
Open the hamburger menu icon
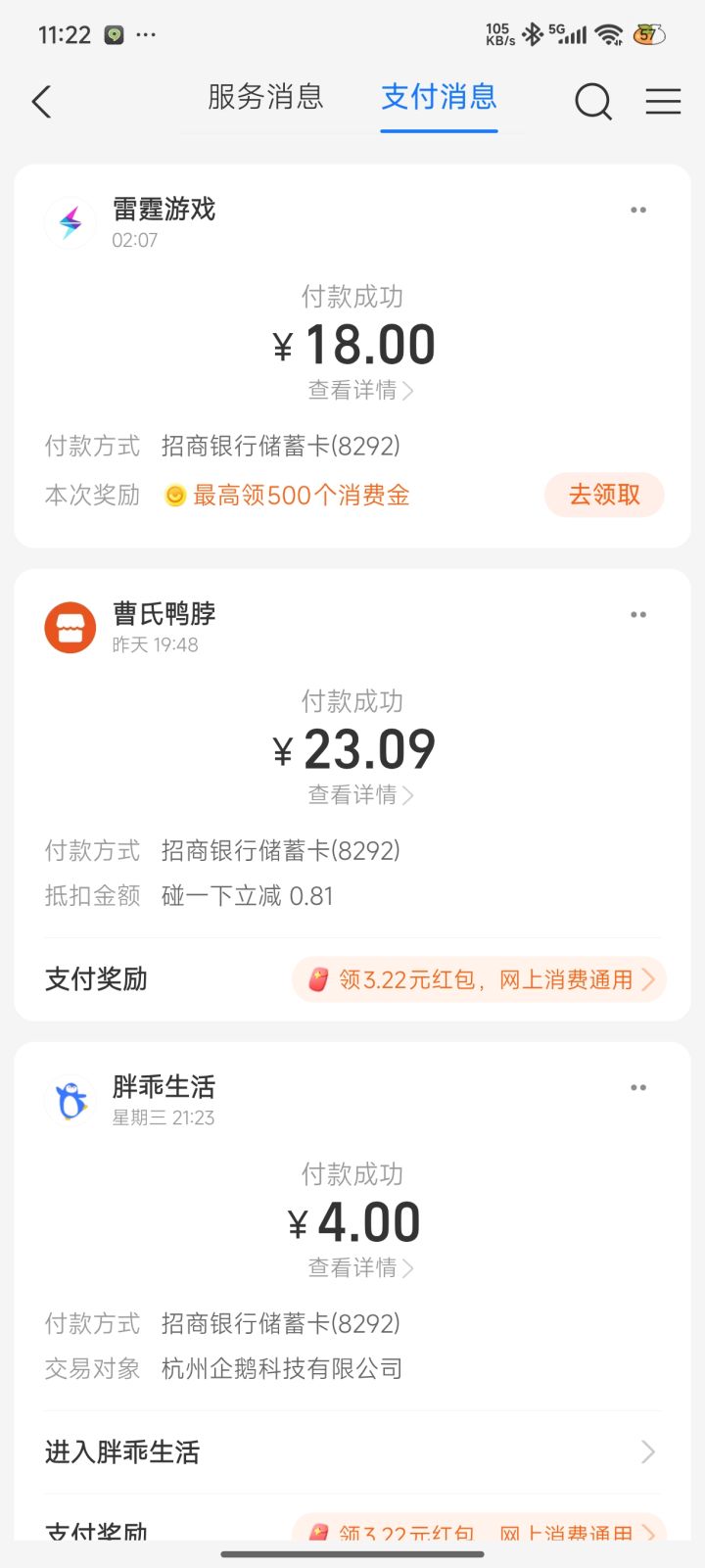pos(663,101)
